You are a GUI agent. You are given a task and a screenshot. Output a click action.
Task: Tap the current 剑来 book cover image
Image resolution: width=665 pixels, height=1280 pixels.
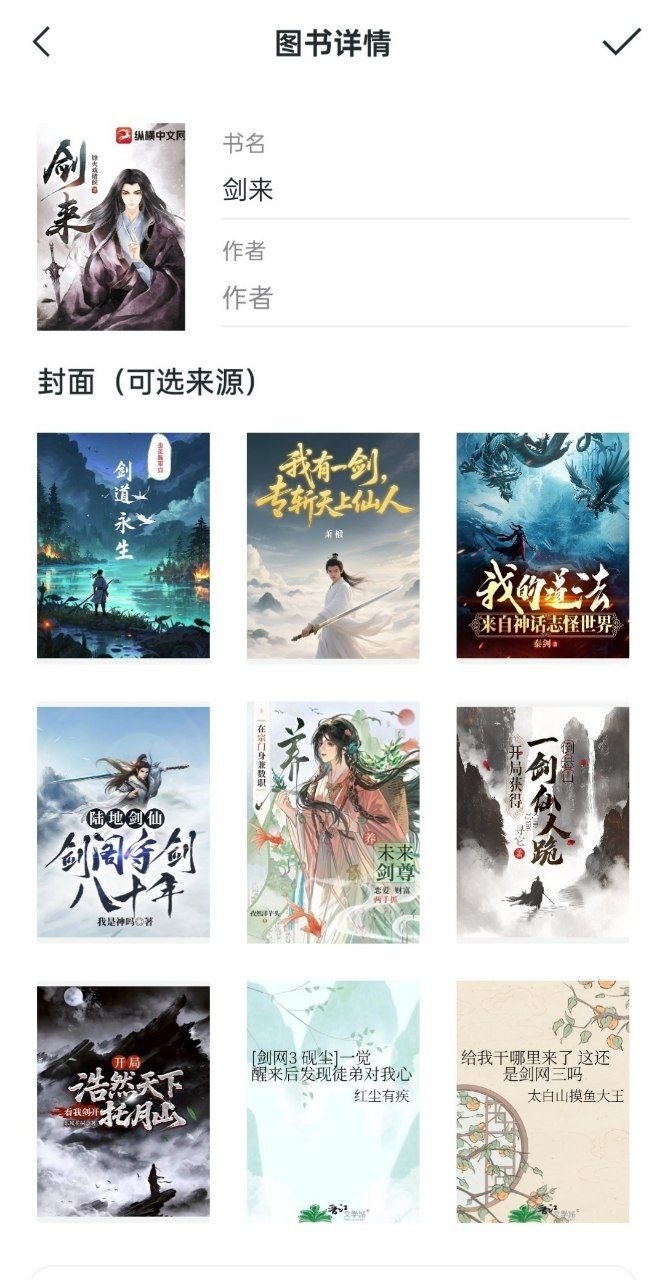(111, 227)
